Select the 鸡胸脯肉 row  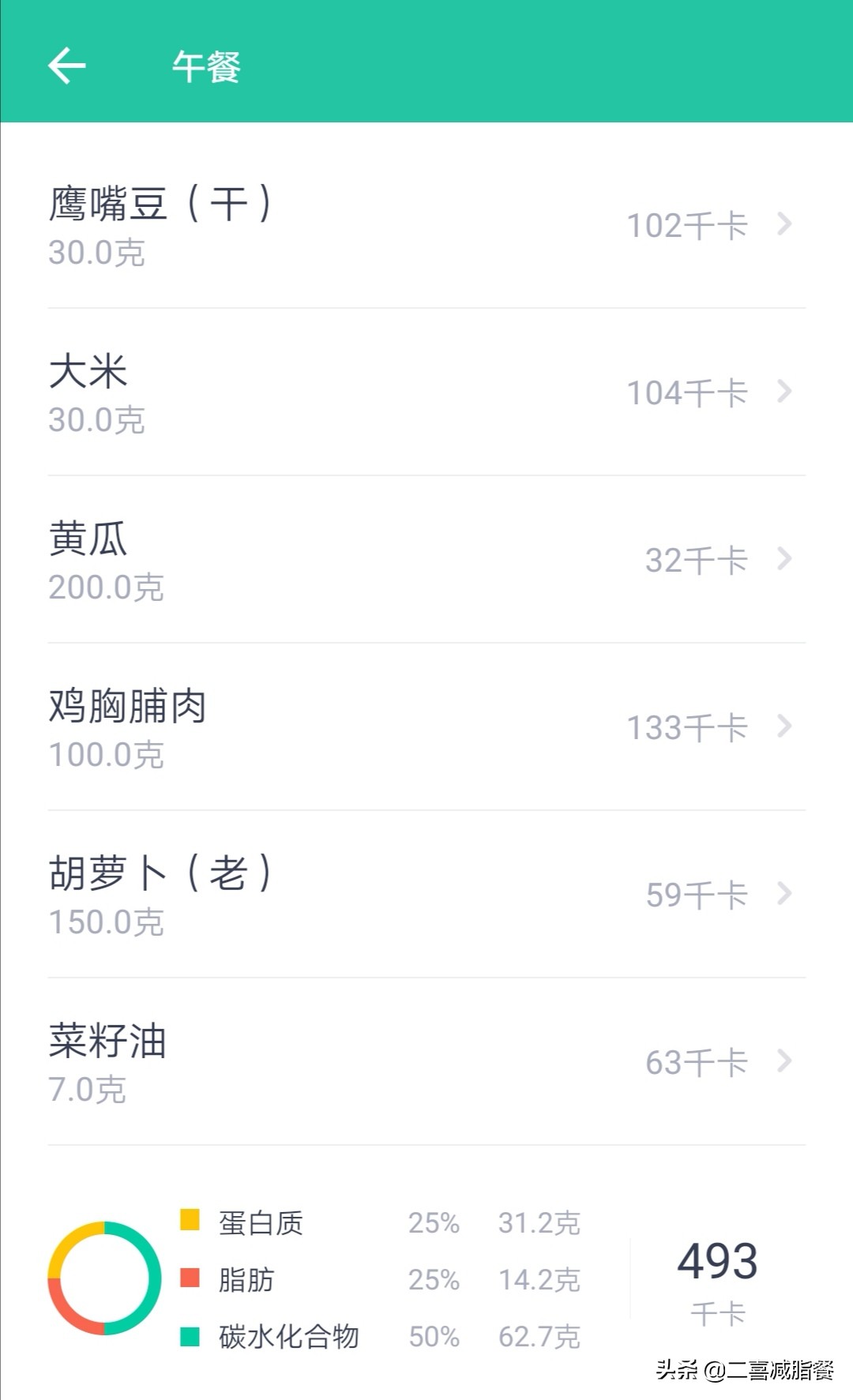click(x=426, y=727)
